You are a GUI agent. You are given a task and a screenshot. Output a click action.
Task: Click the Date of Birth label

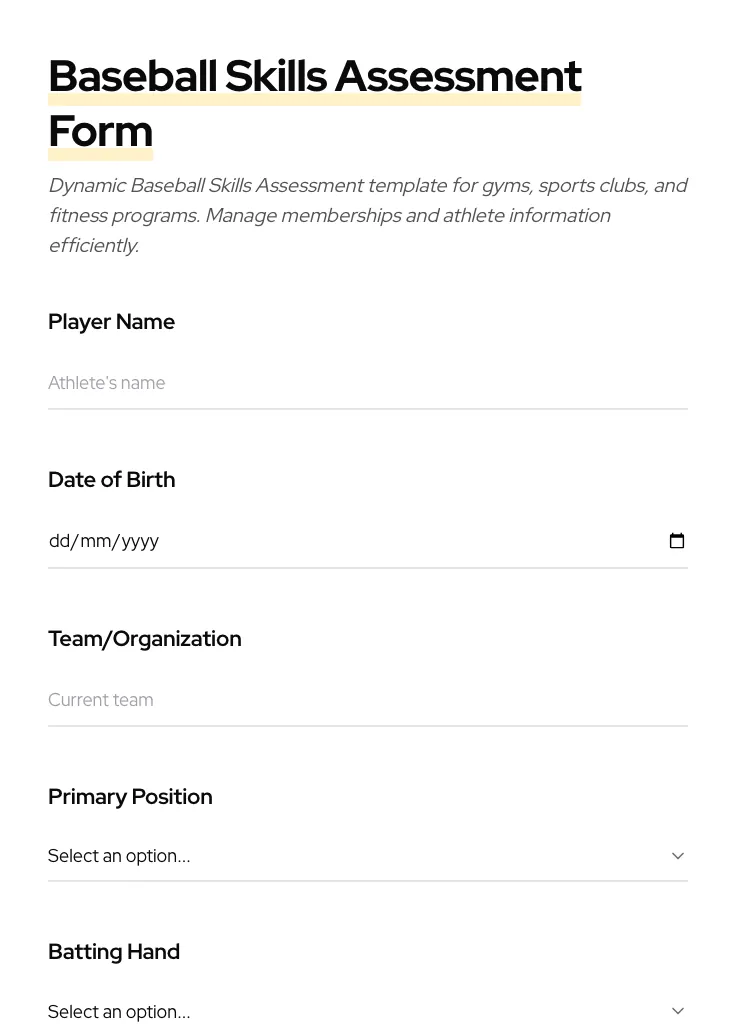coord(111,479)
